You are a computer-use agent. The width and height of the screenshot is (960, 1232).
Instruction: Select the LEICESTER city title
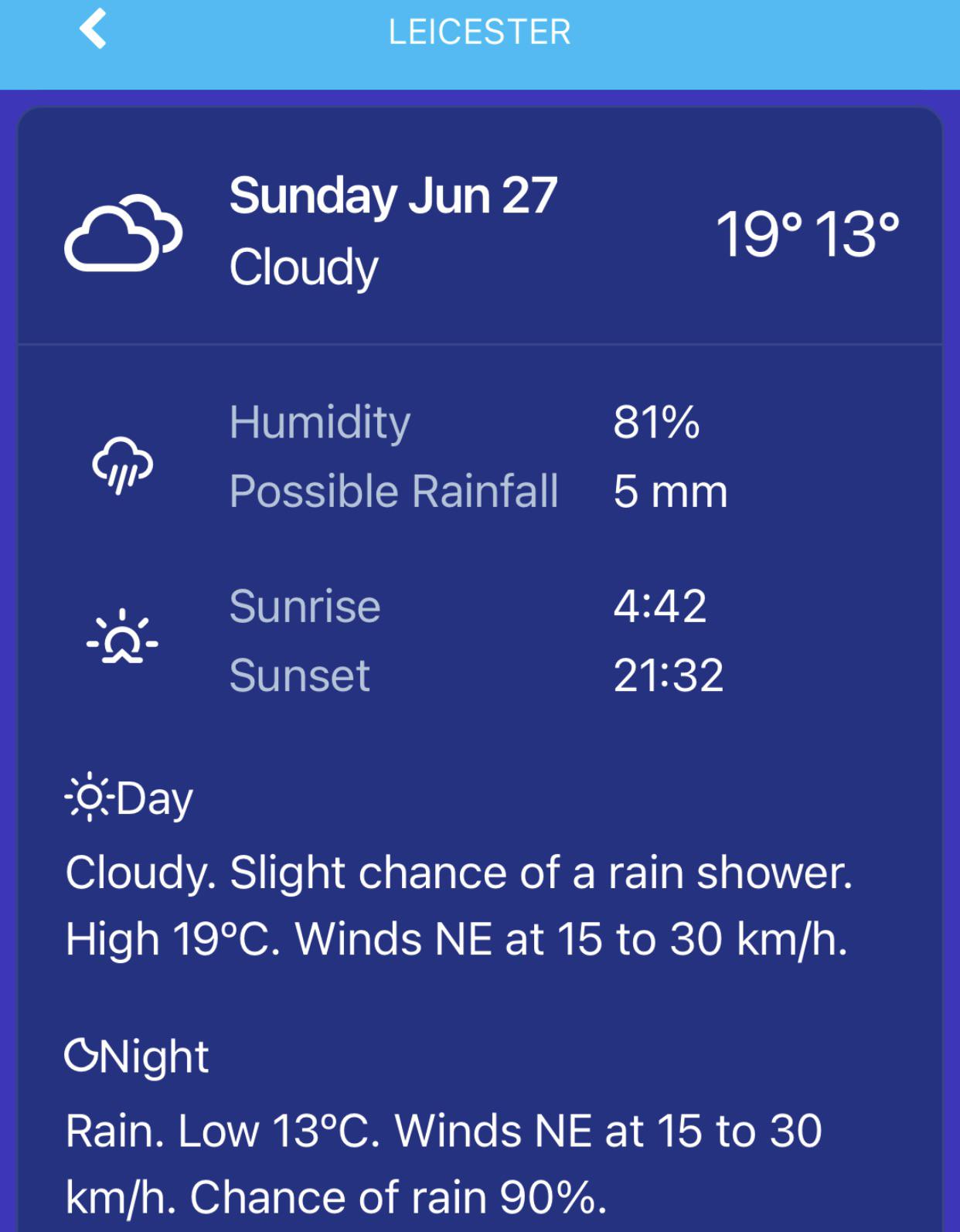click(479, 31)
